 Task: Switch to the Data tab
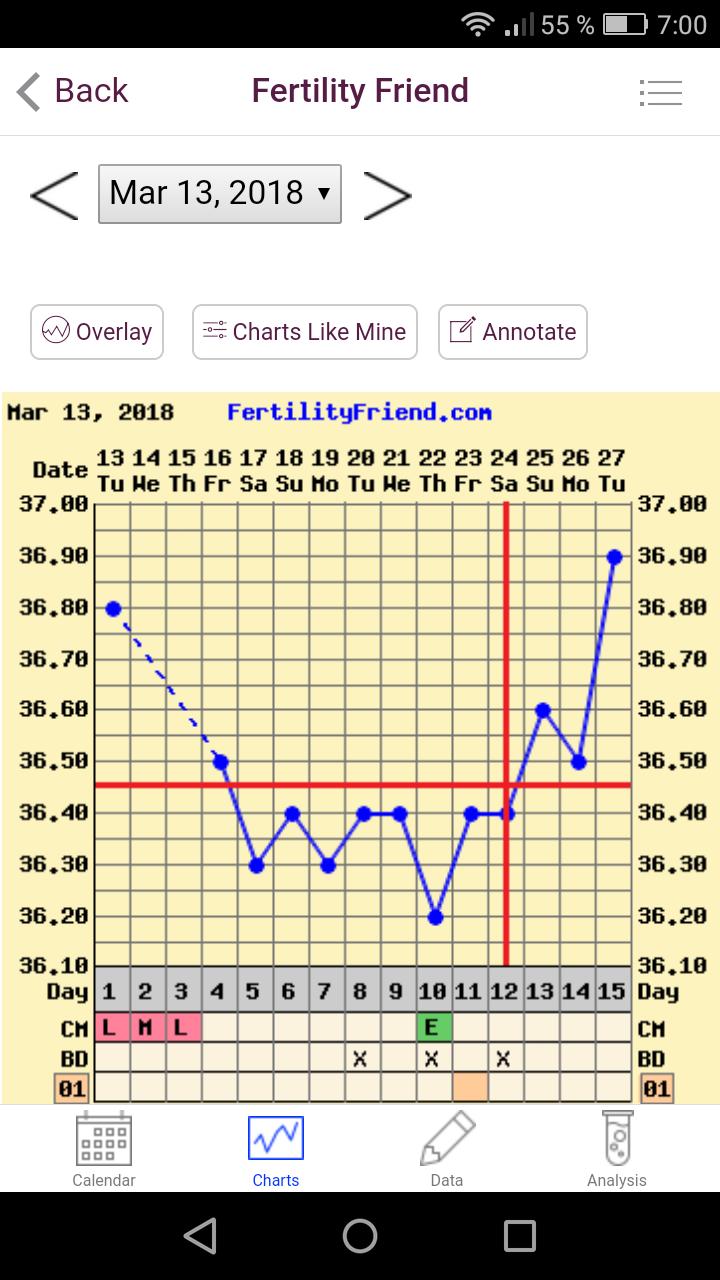447,1149
